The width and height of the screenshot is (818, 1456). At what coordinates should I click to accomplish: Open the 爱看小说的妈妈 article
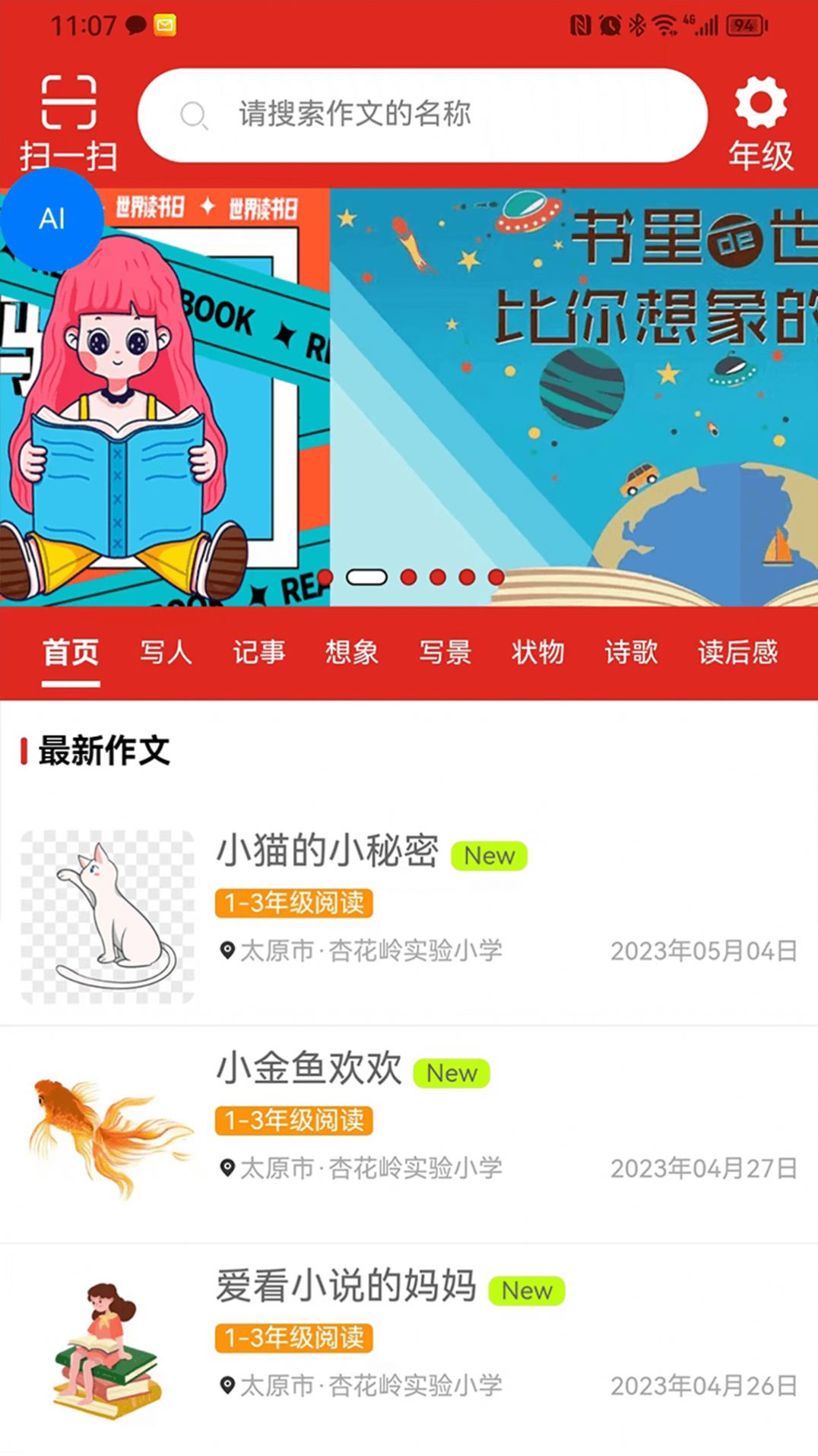click(346, 1289)
